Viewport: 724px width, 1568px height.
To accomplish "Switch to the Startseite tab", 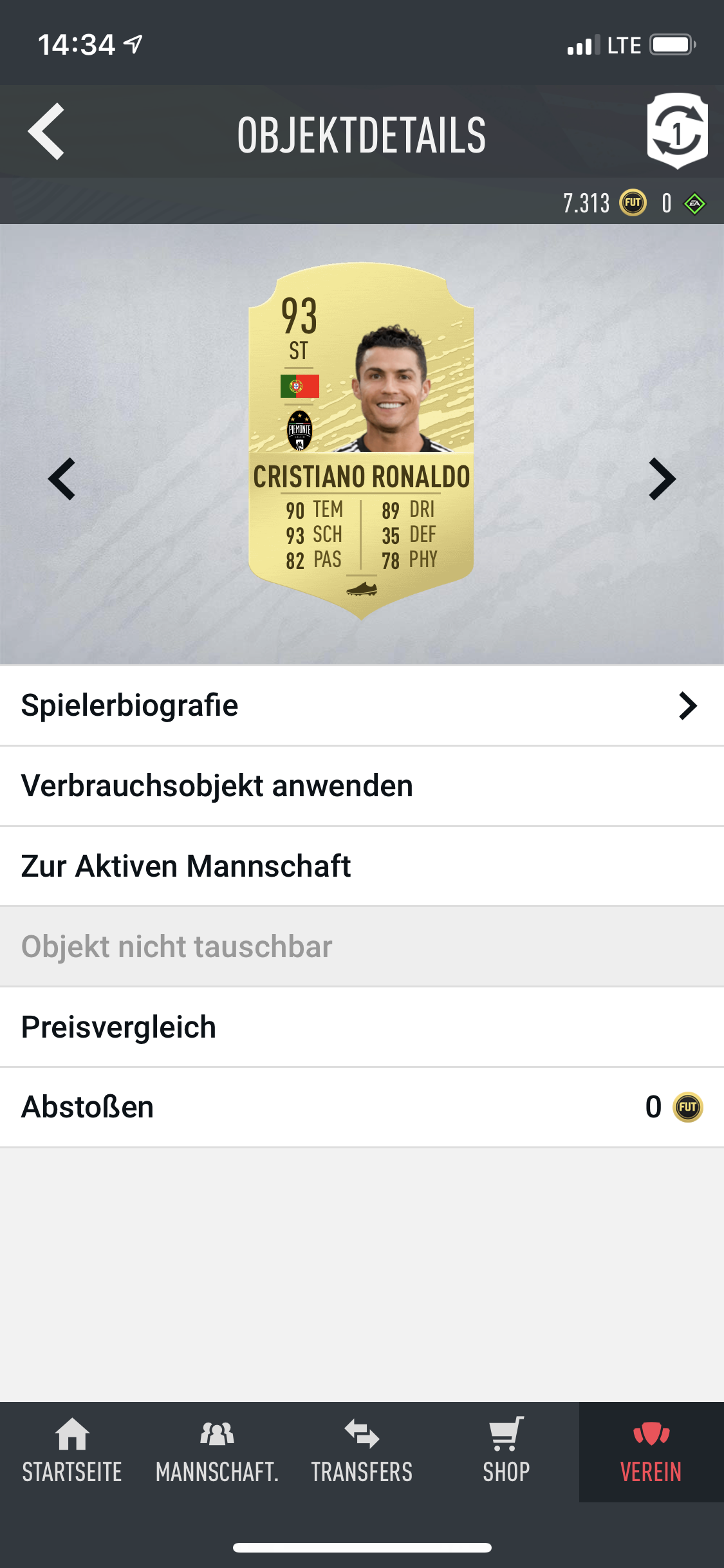I will coord(72,1452).
